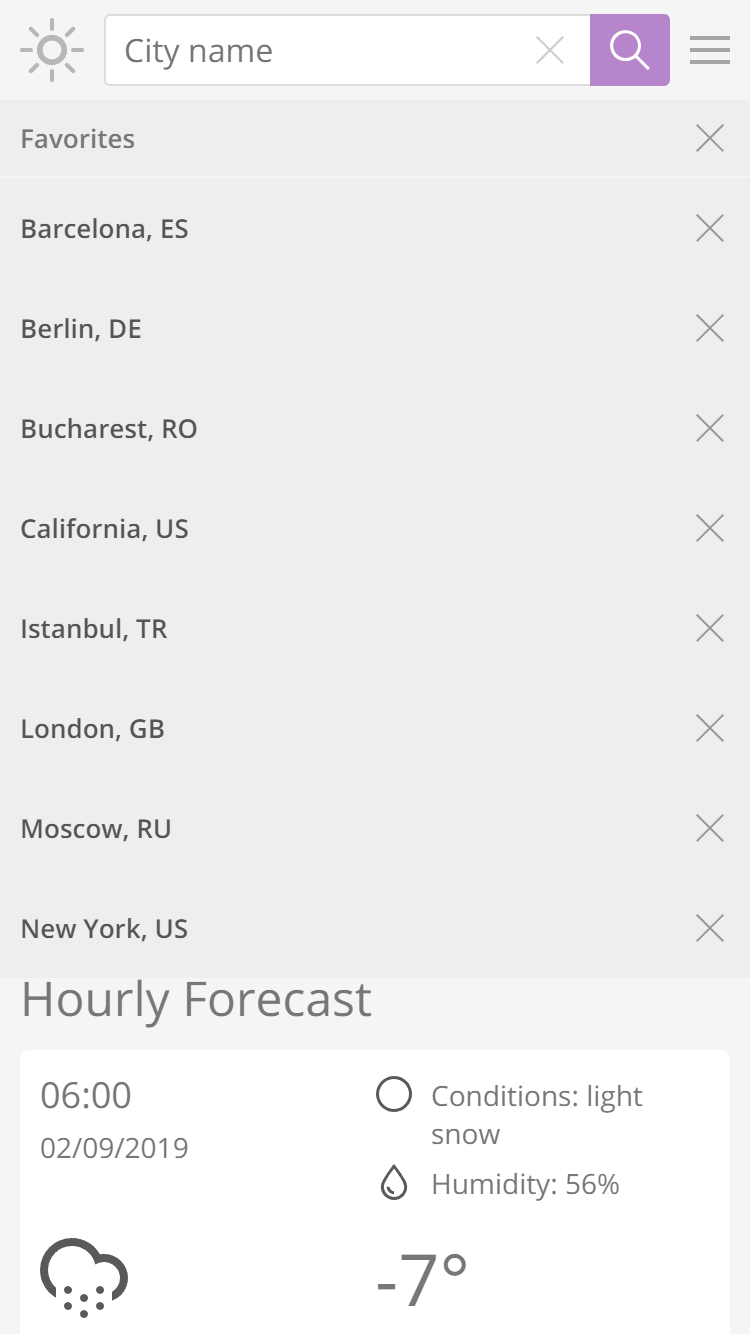
Task: Show California, US weather
Action: pos(105,529)
